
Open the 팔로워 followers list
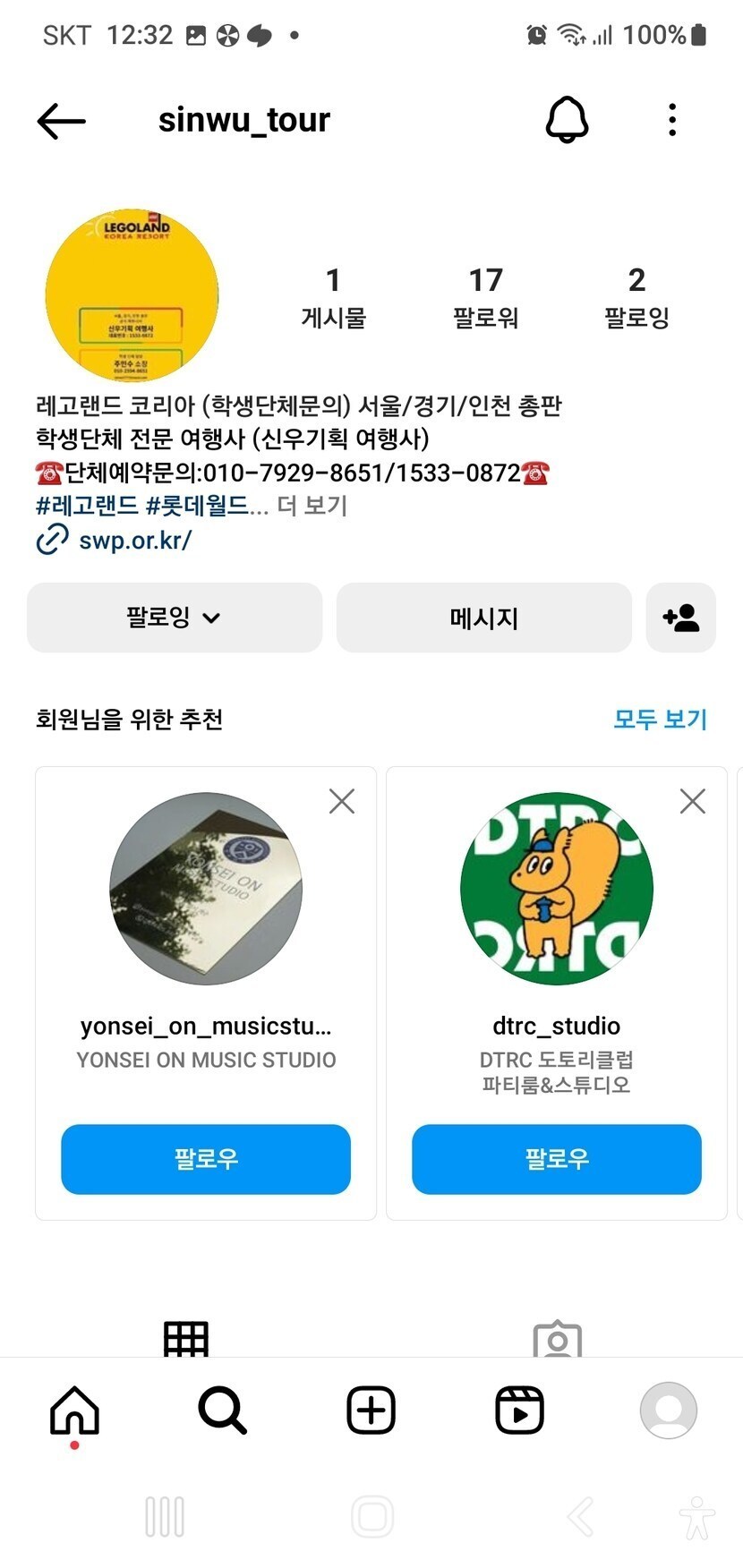[x=485, y=297]
